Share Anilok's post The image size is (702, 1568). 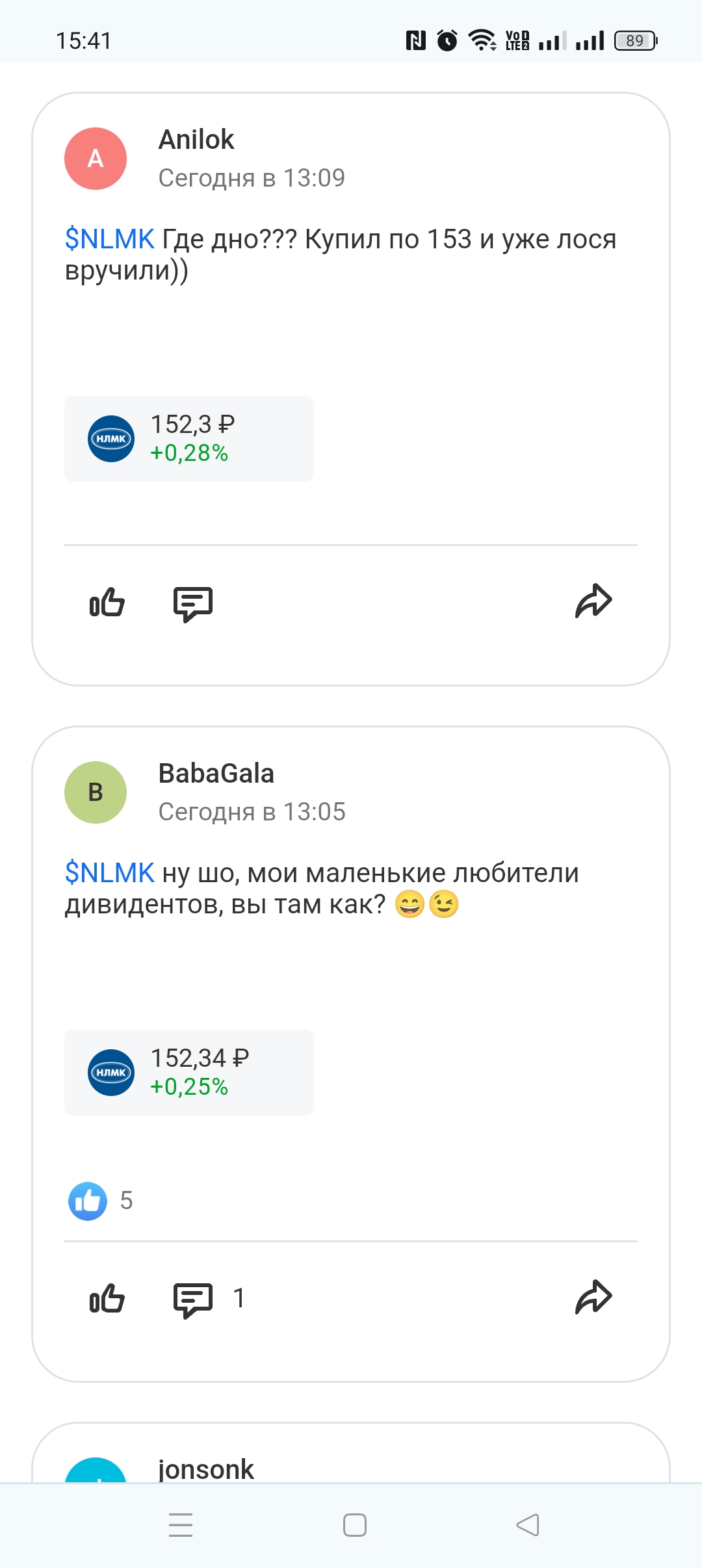click(593, 601)
